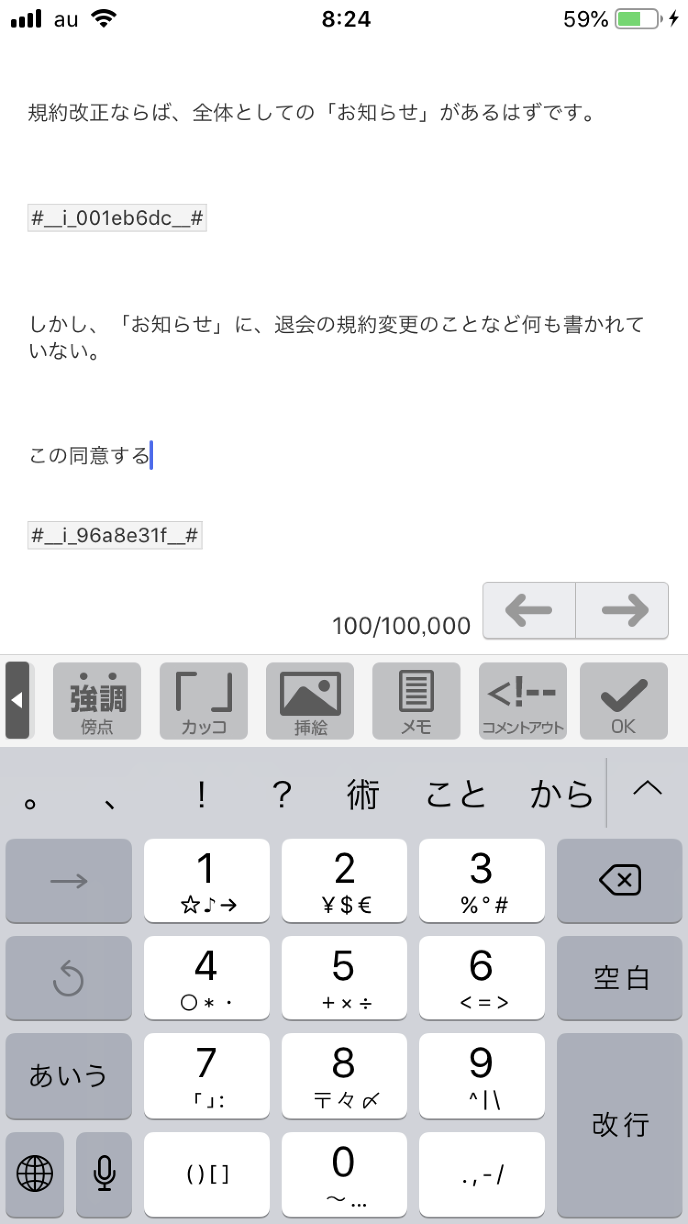This screenshot has width=688, height=1224.
Task: Switch keyboard to あいう kana mode
Action: pyautogui.click(x=68, y=1076)
